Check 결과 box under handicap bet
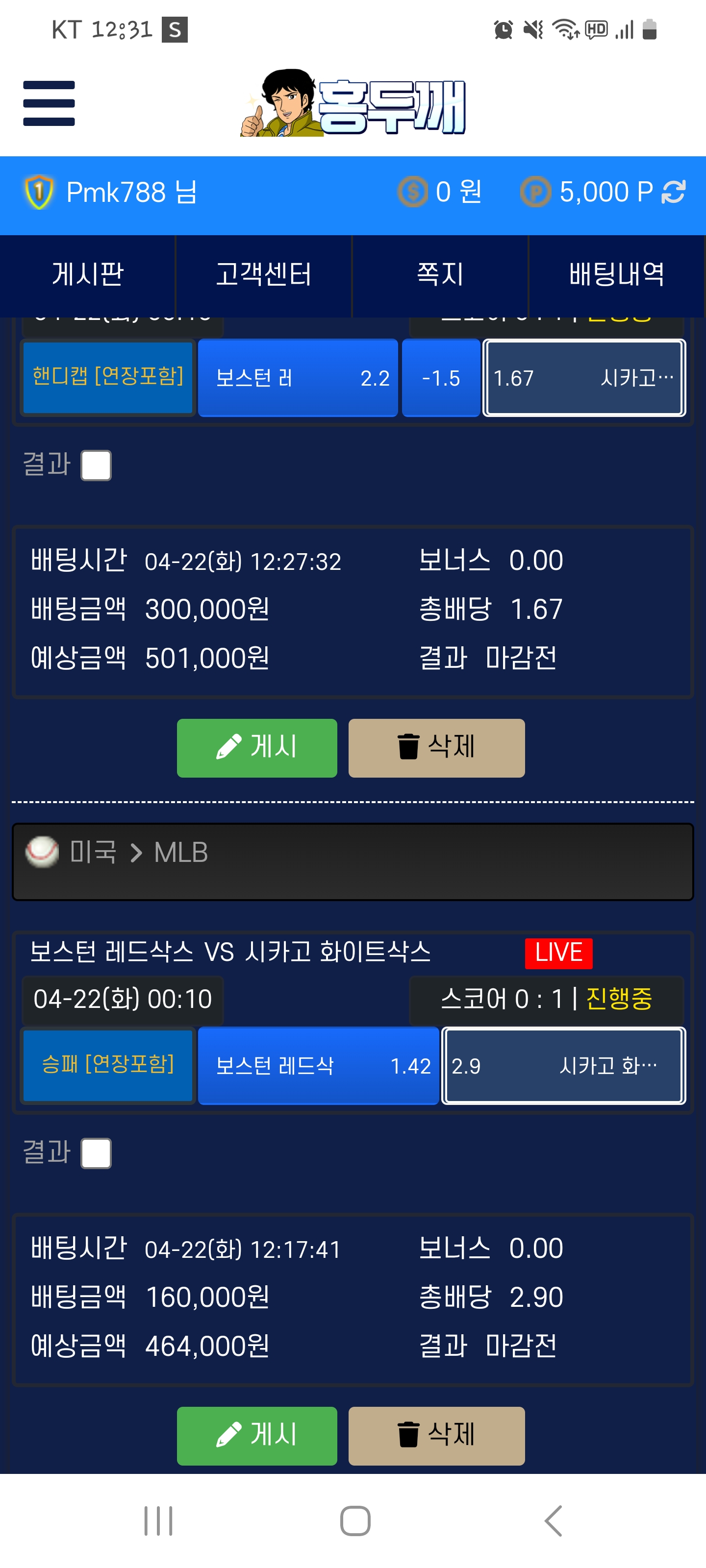Image resolution: width=706 pixels, height=1568 pixels. 96,465
